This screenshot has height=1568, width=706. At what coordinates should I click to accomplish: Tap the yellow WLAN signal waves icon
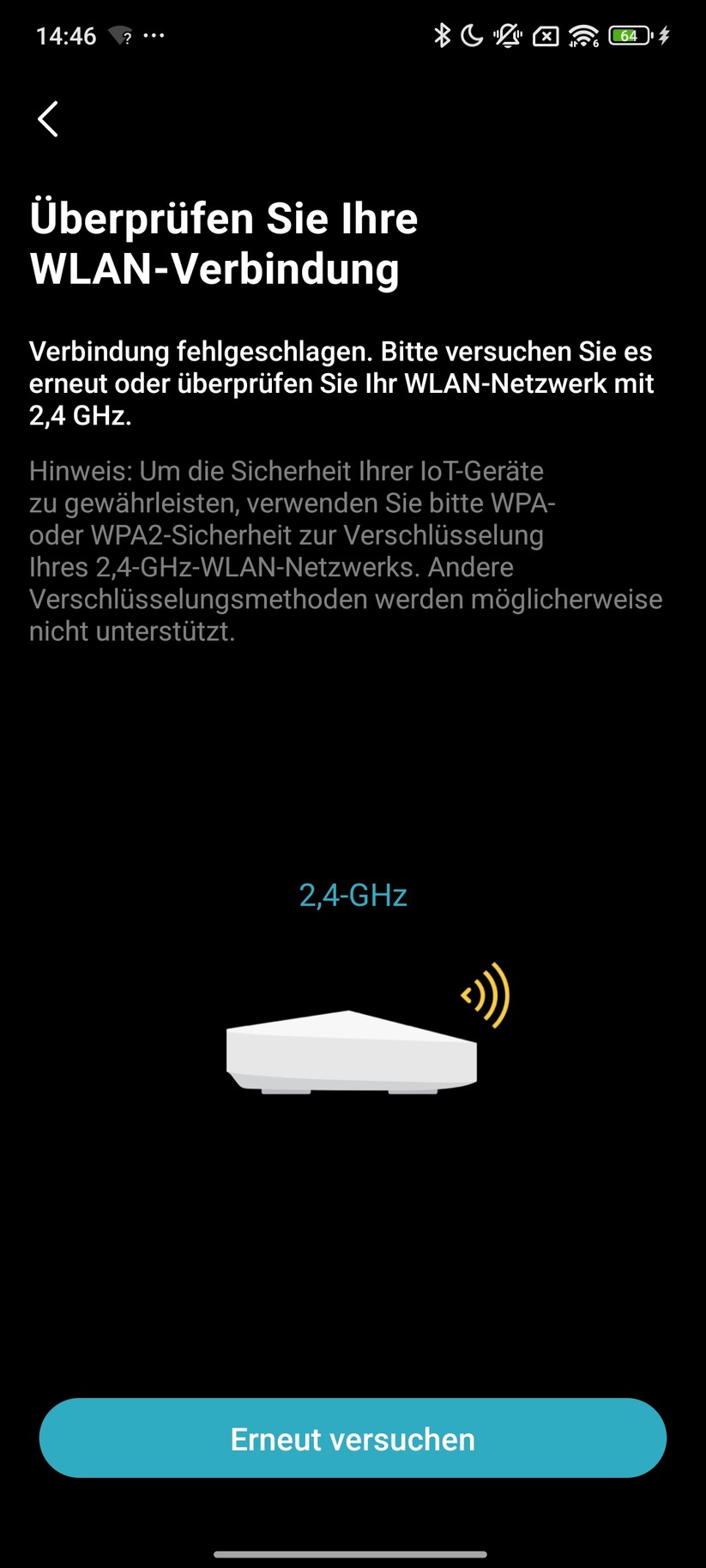pos(487,995)
